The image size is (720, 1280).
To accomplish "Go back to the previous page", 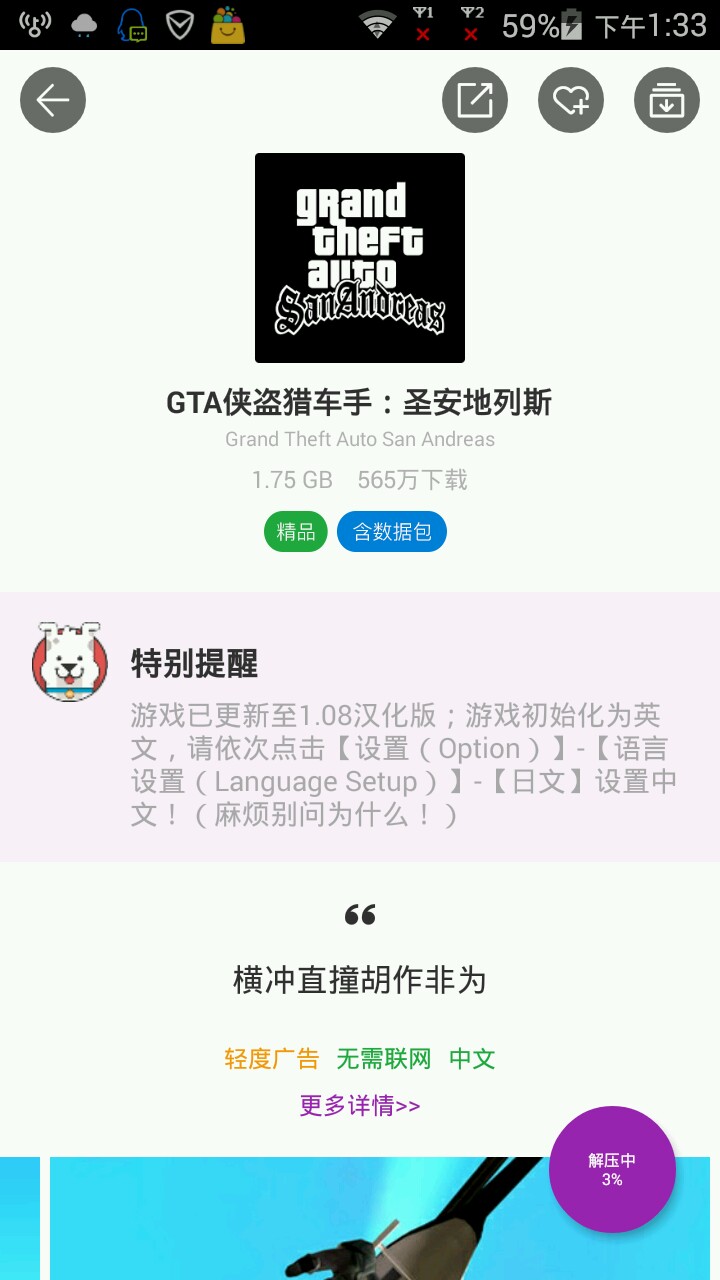I will tap(53, 100).
